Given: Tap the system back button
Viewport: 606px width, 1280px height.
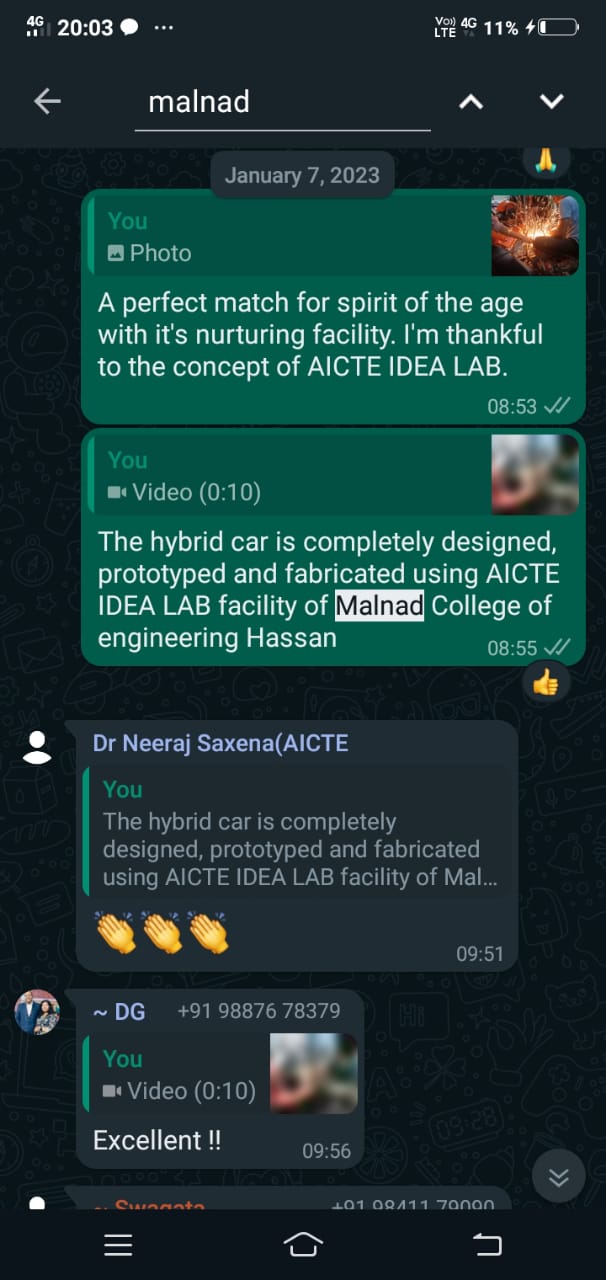Looking at the screenshot, I should pos(487,1244).
